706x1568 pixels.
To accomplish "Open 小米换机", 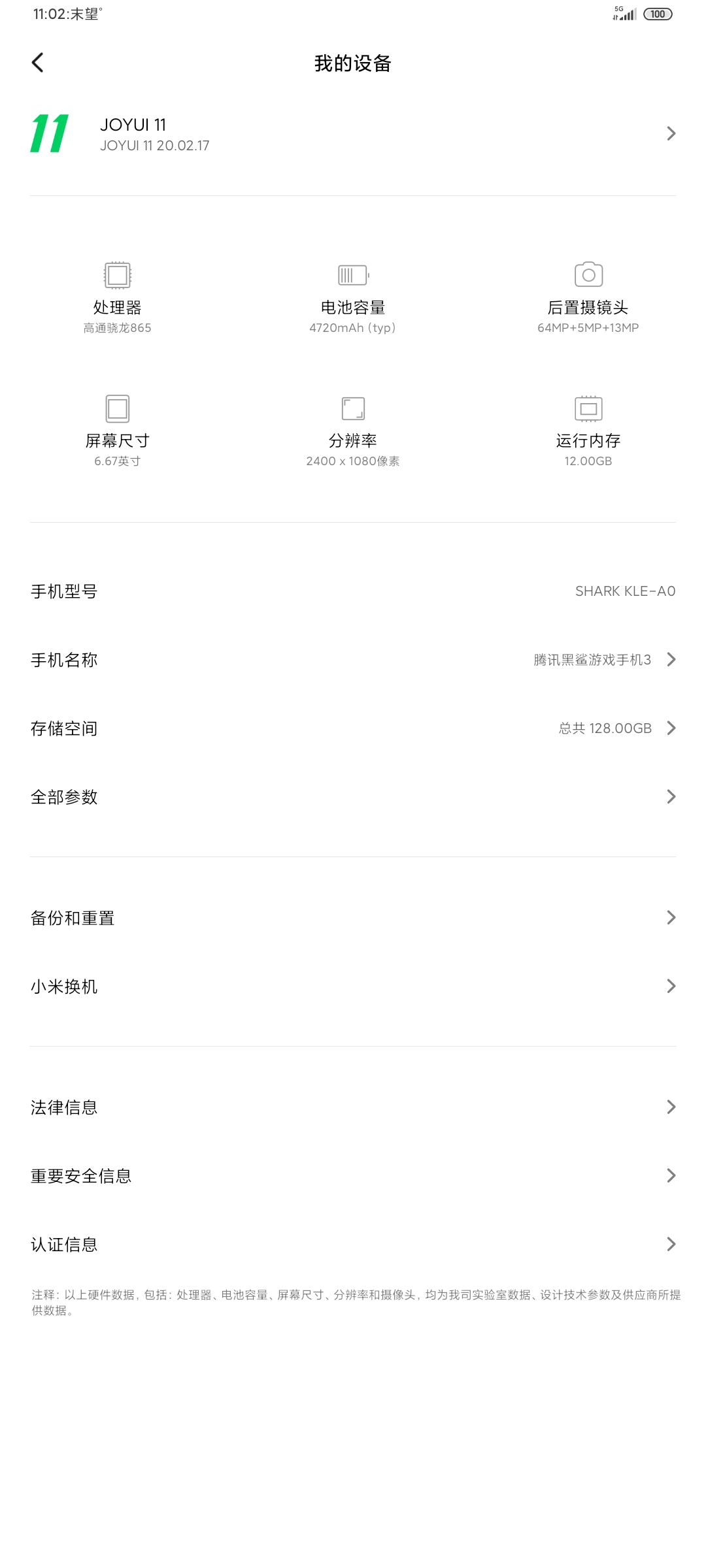I will [353, 987].
